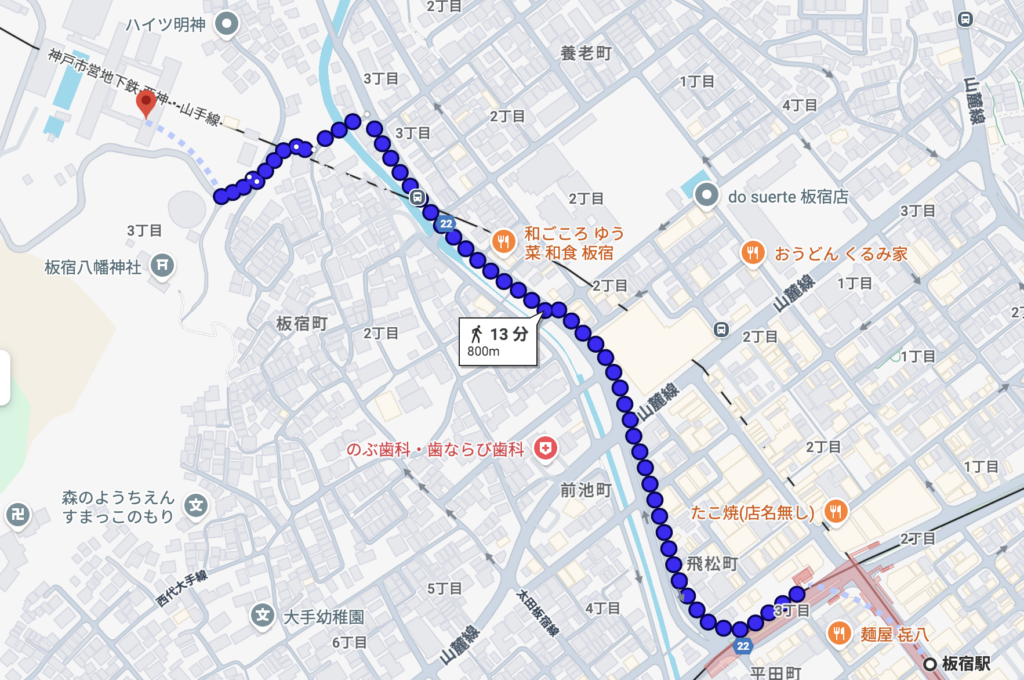Tap the おうどん くるみ家 restaurant pin

click(752, 253)
